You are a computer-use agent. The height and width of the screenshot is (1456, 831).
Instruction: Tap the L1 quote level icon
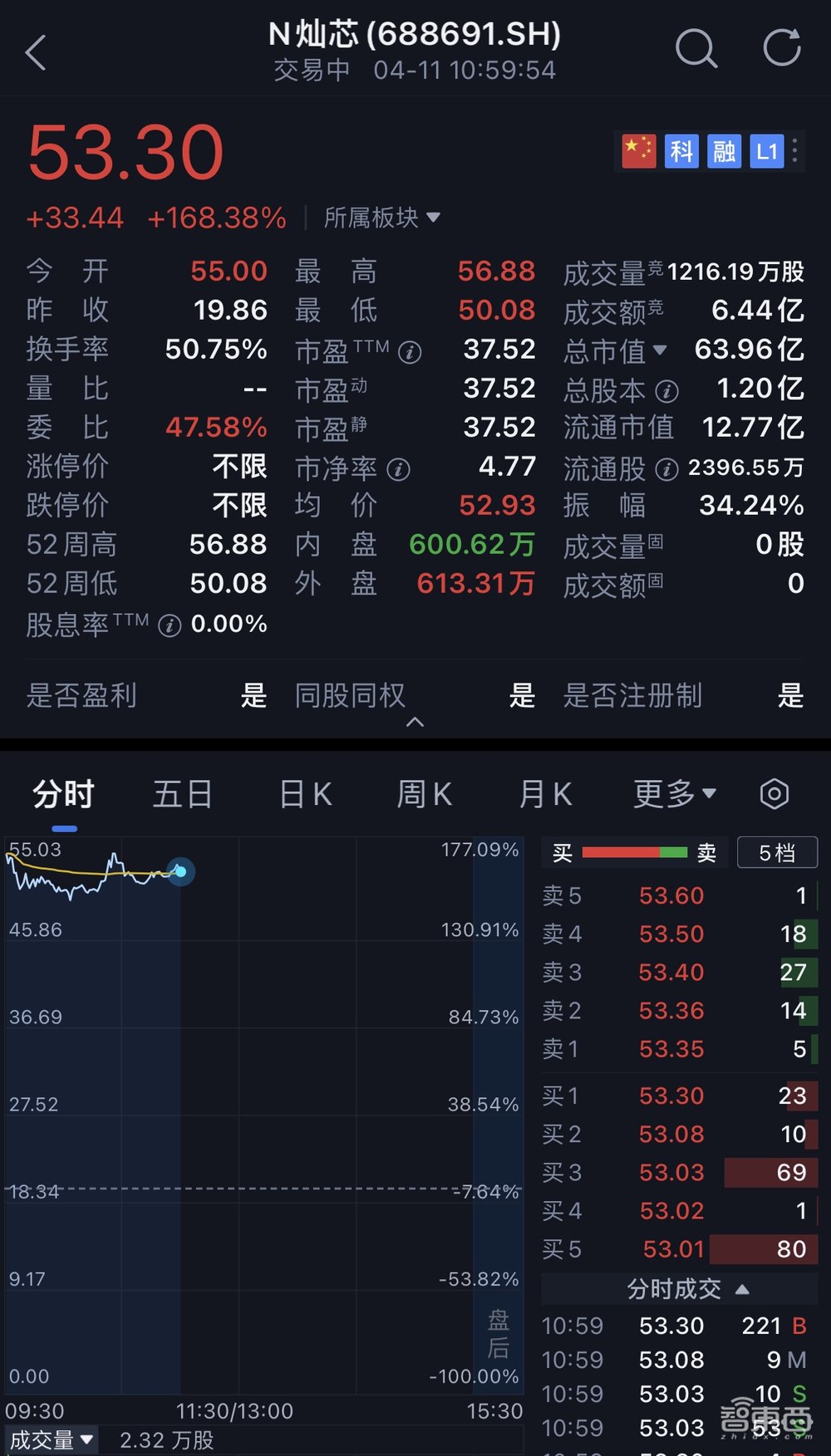pyautogui.click(x=765, y=151)
